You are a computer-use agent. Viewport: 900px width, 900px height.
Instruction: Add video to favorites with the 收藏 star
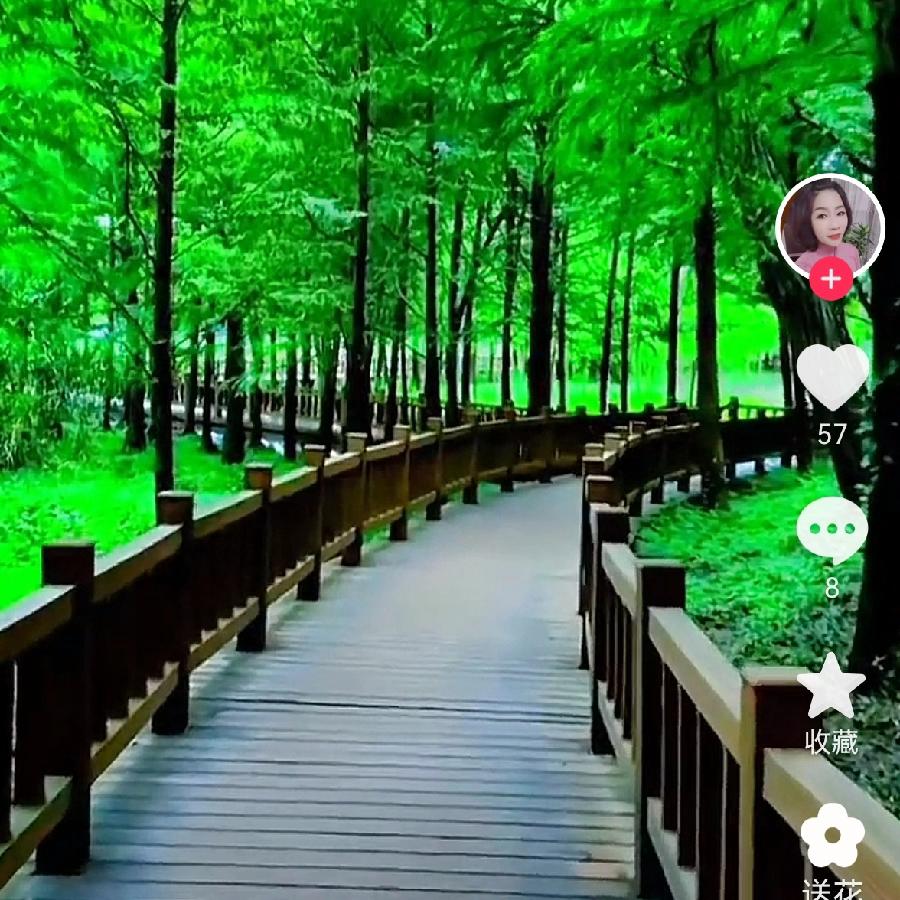(831, 688)
